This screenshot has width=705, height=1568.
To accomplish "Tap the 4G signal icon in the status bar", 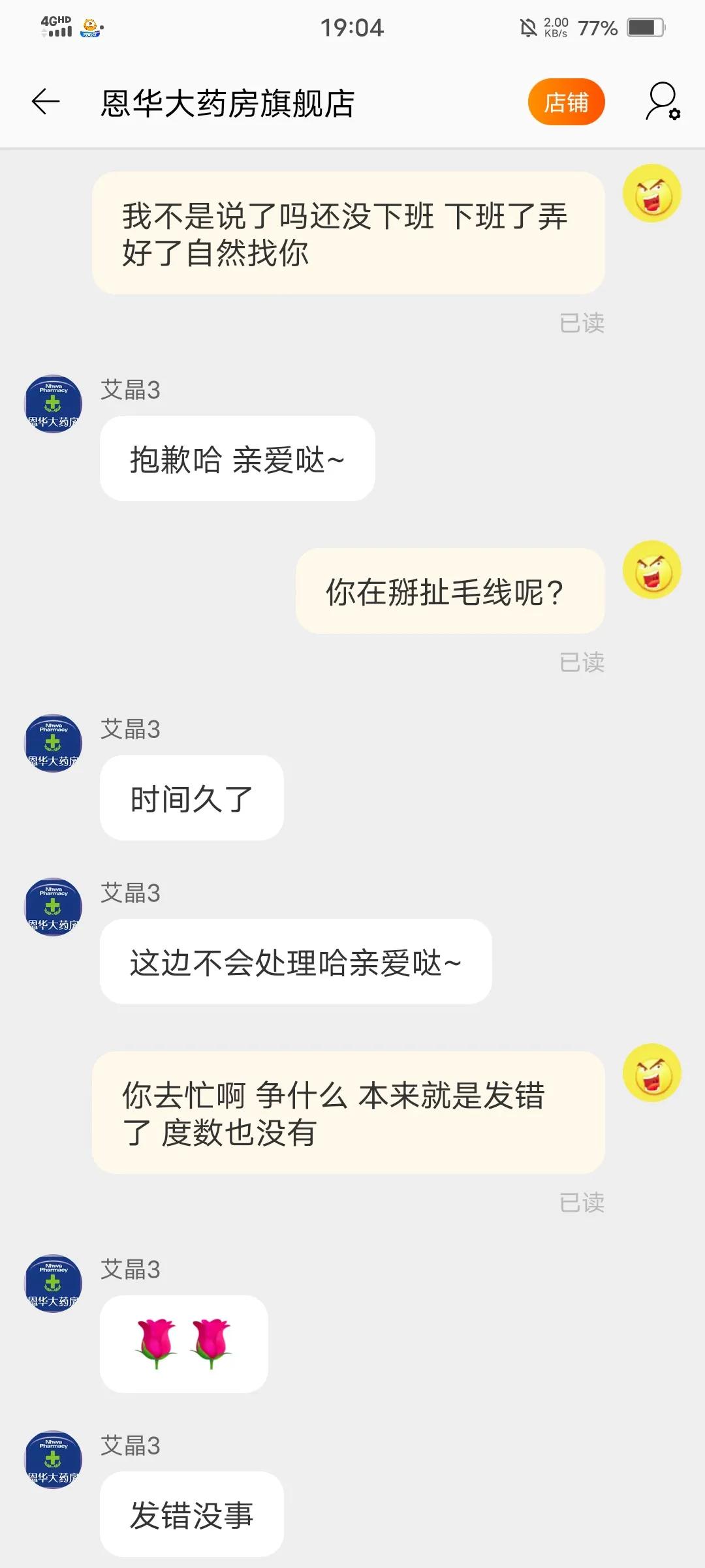I will coord(55,26).
